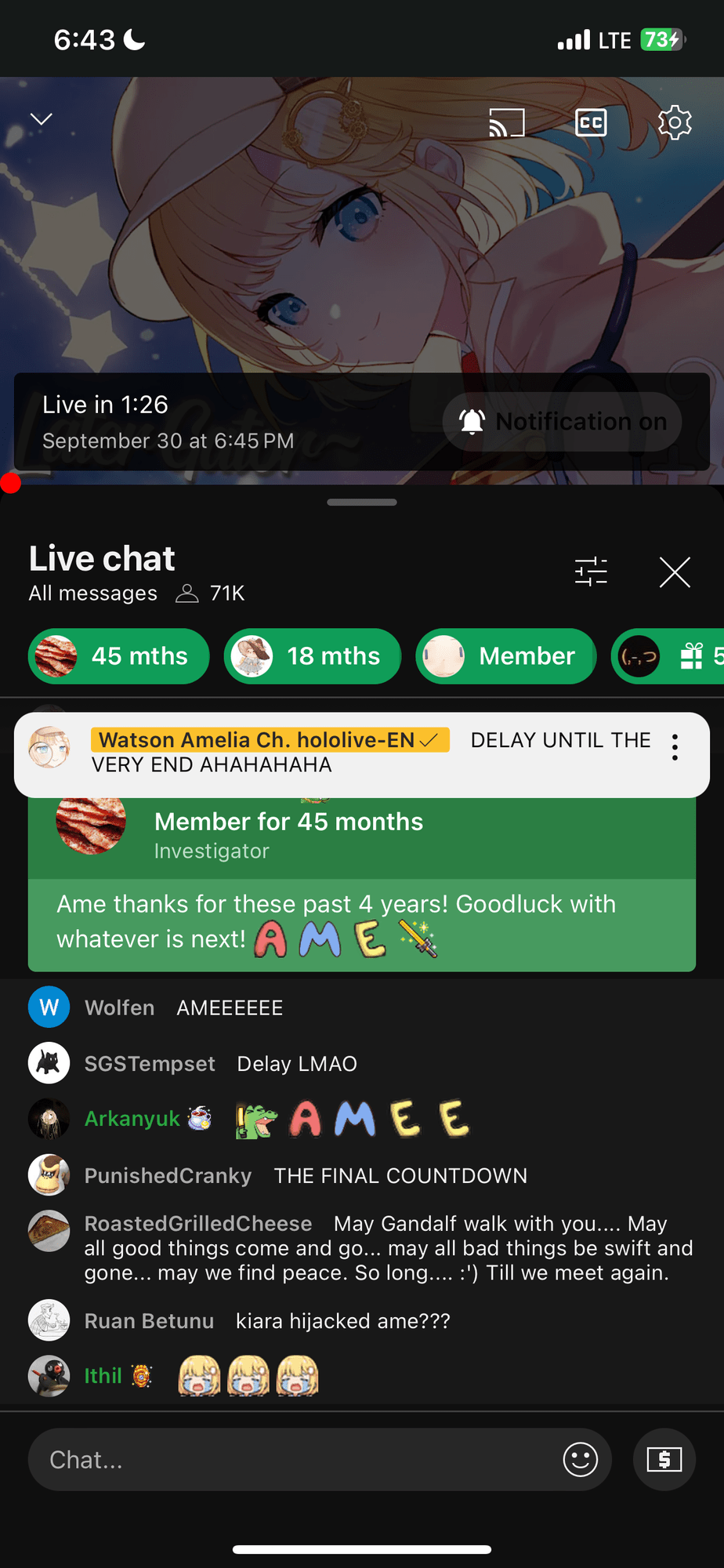Cast the stream to a device

[x=507, y=122]
